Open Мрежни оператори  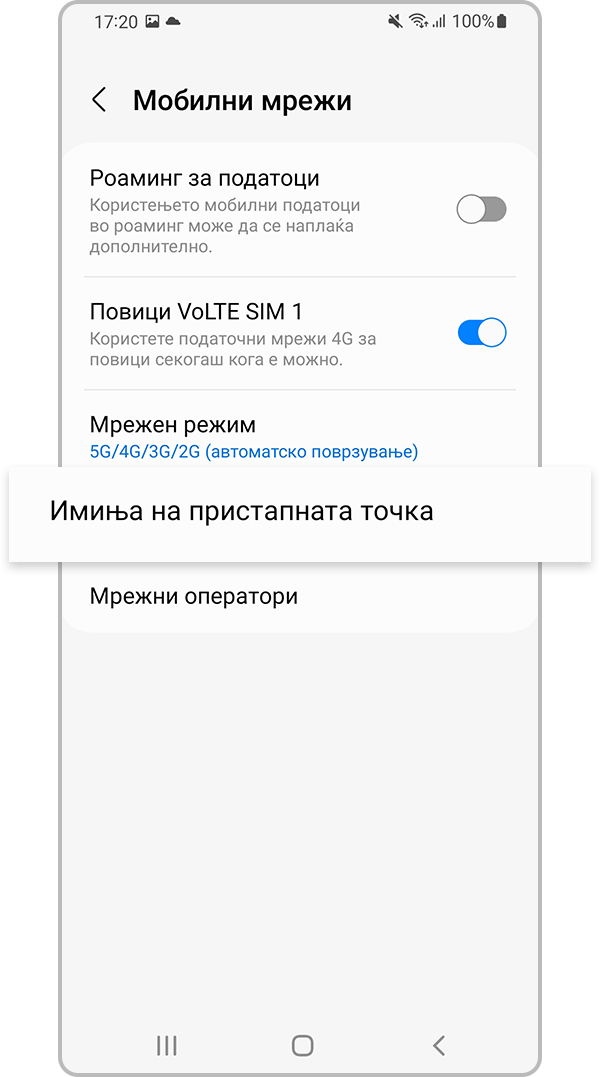194,597
